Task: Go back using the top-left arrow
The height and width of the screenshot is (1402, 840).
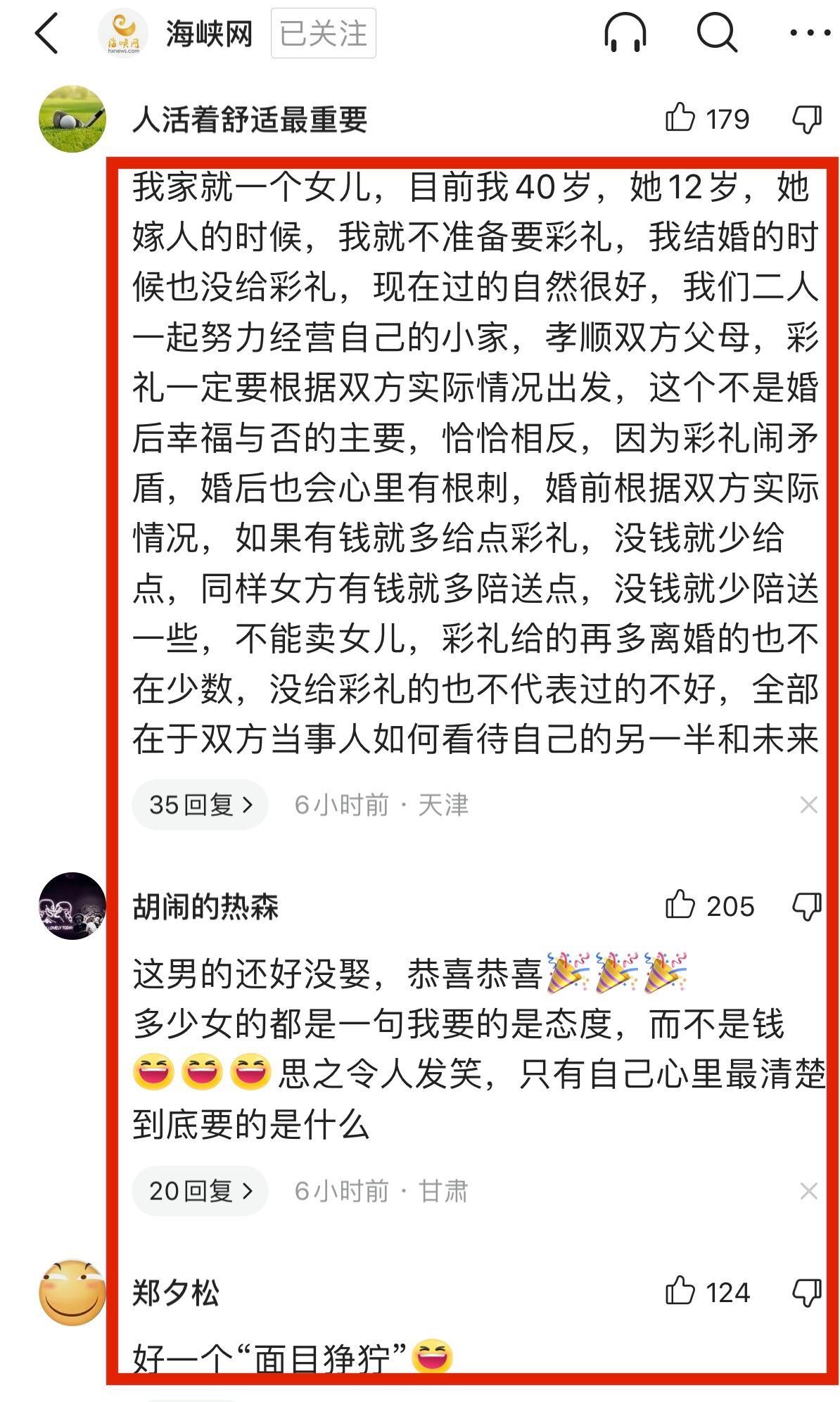Action: point(46,34)
